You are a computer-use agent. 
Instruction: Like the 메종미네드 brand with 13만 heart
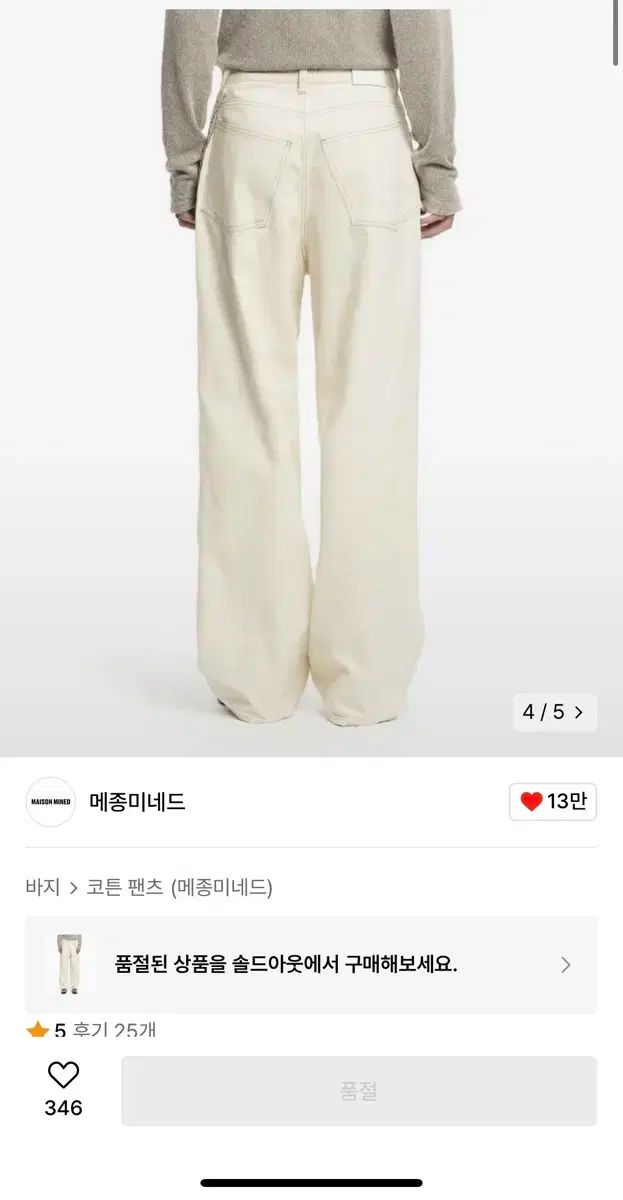pyautogui.click(x=553, y=802)
